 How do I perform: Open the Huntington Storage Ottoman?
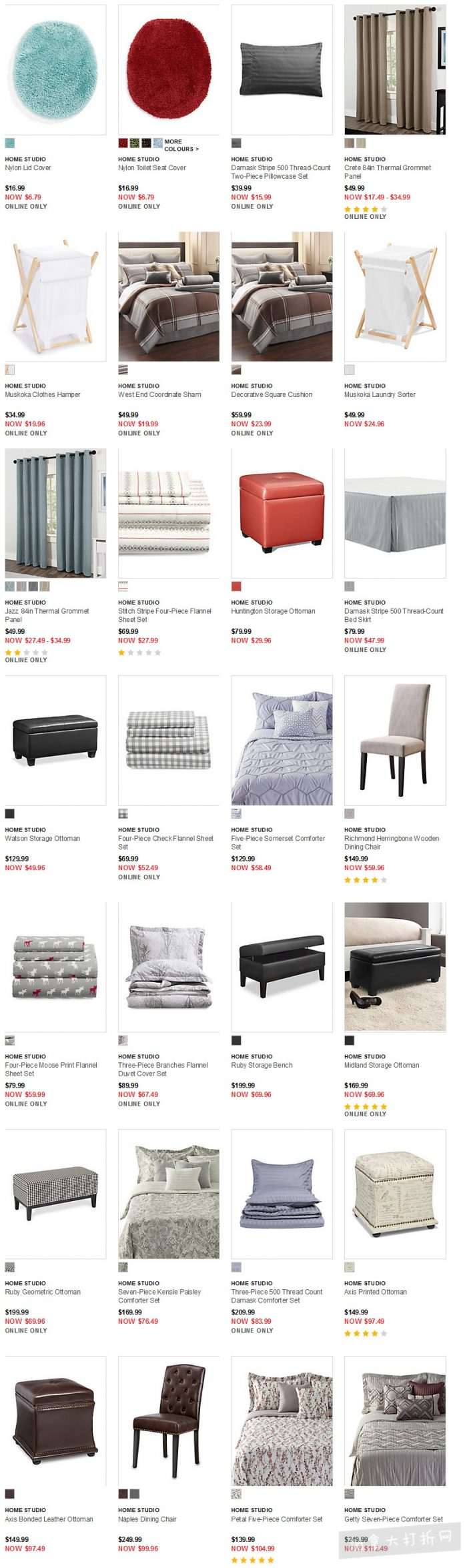(273, 611)
